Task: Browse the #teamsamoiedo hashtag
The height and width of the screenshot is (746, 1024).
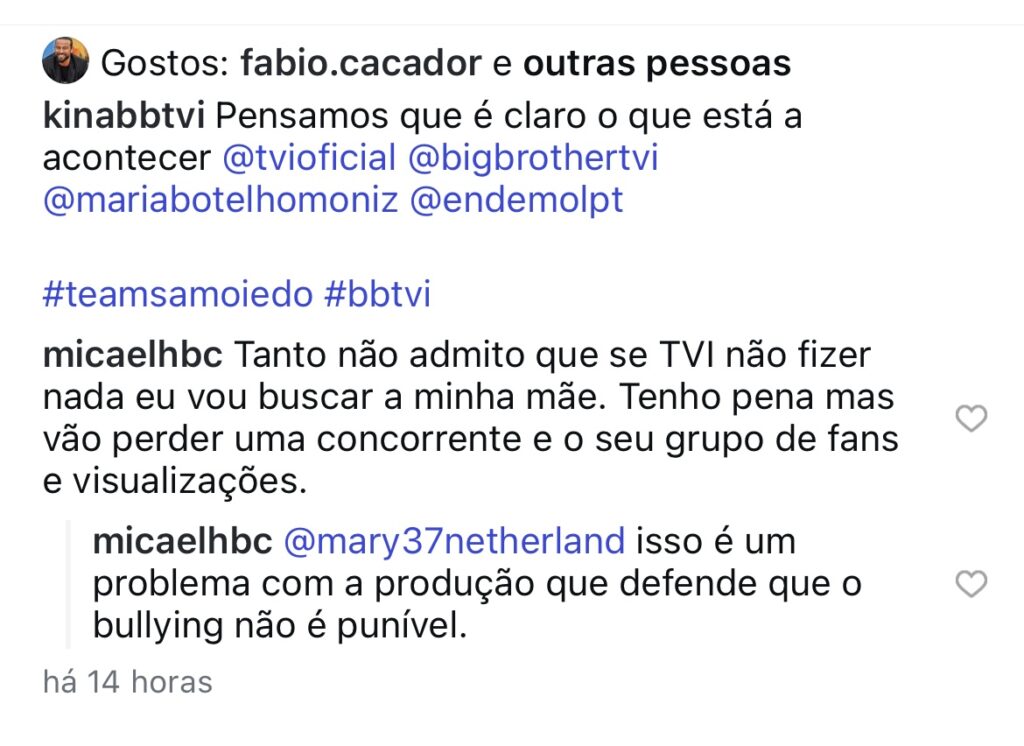Action: pyautogui.click(x=178, y=297)
